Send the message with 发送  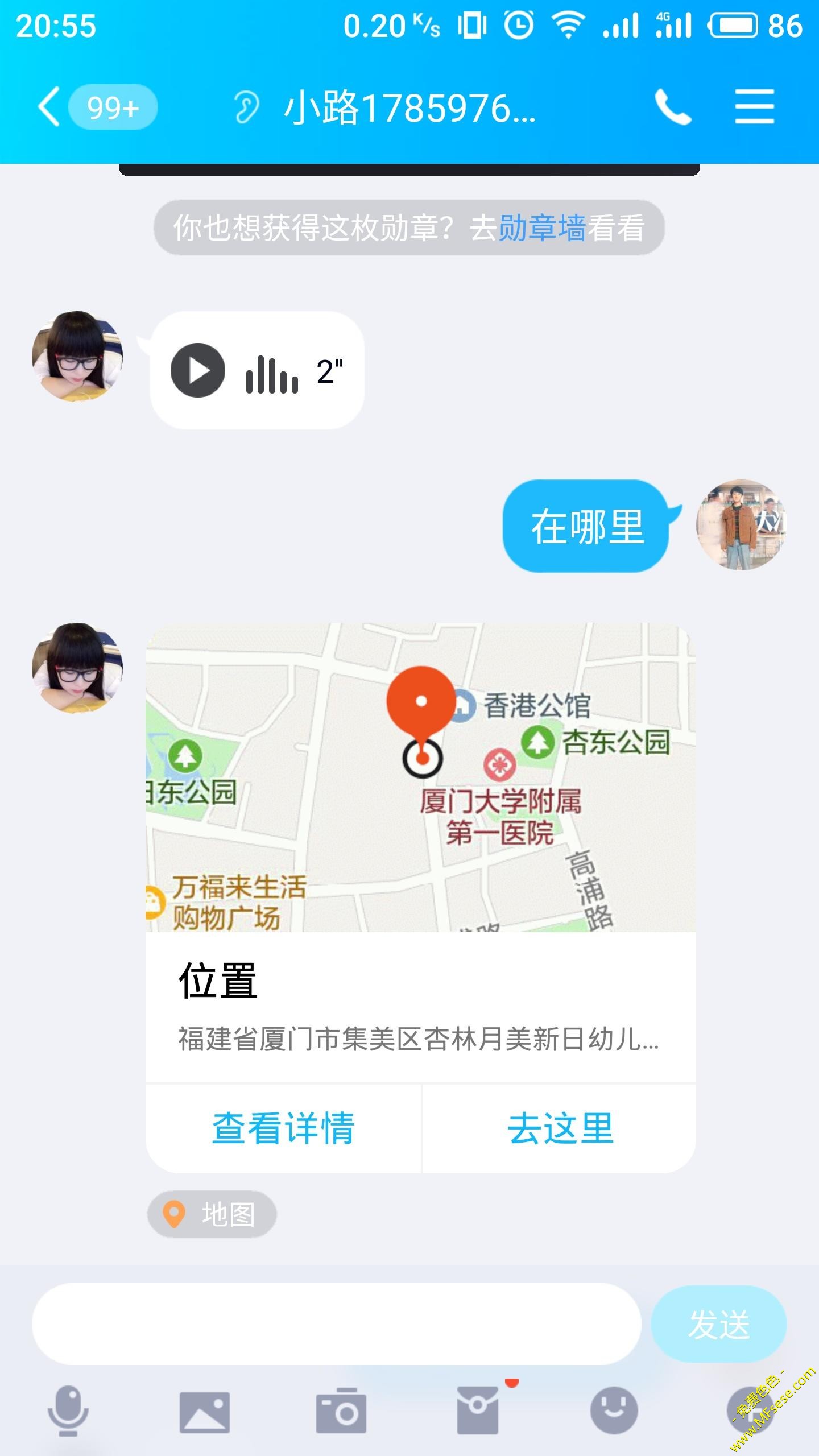[718, 1323]
